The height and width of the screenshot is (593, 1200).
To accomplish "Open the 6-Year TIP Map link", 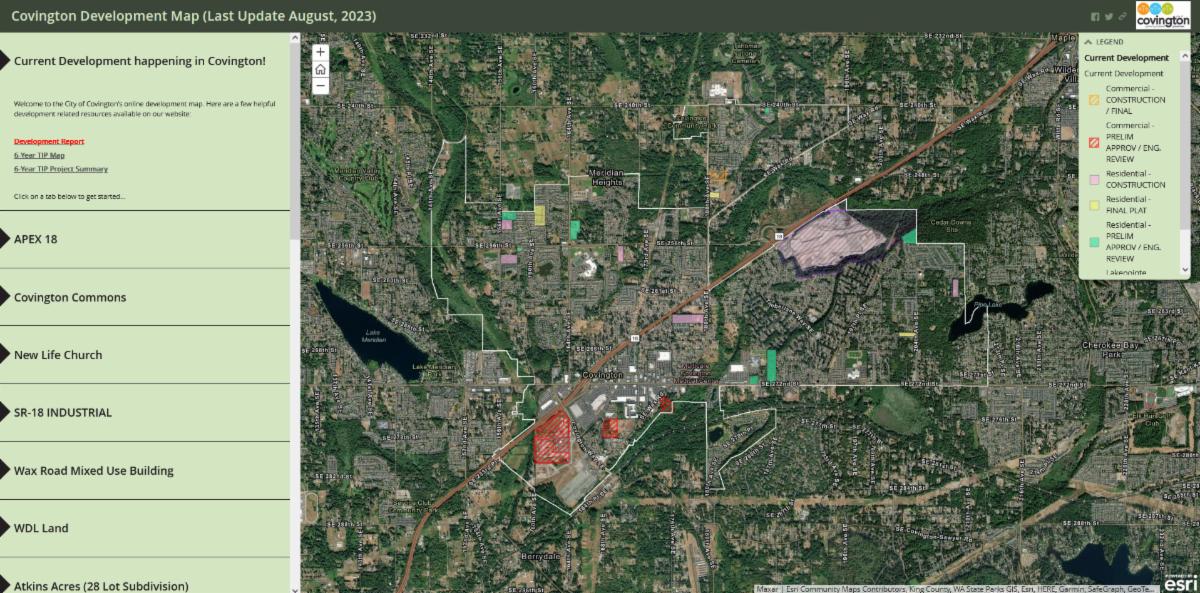I will (39, 156).
